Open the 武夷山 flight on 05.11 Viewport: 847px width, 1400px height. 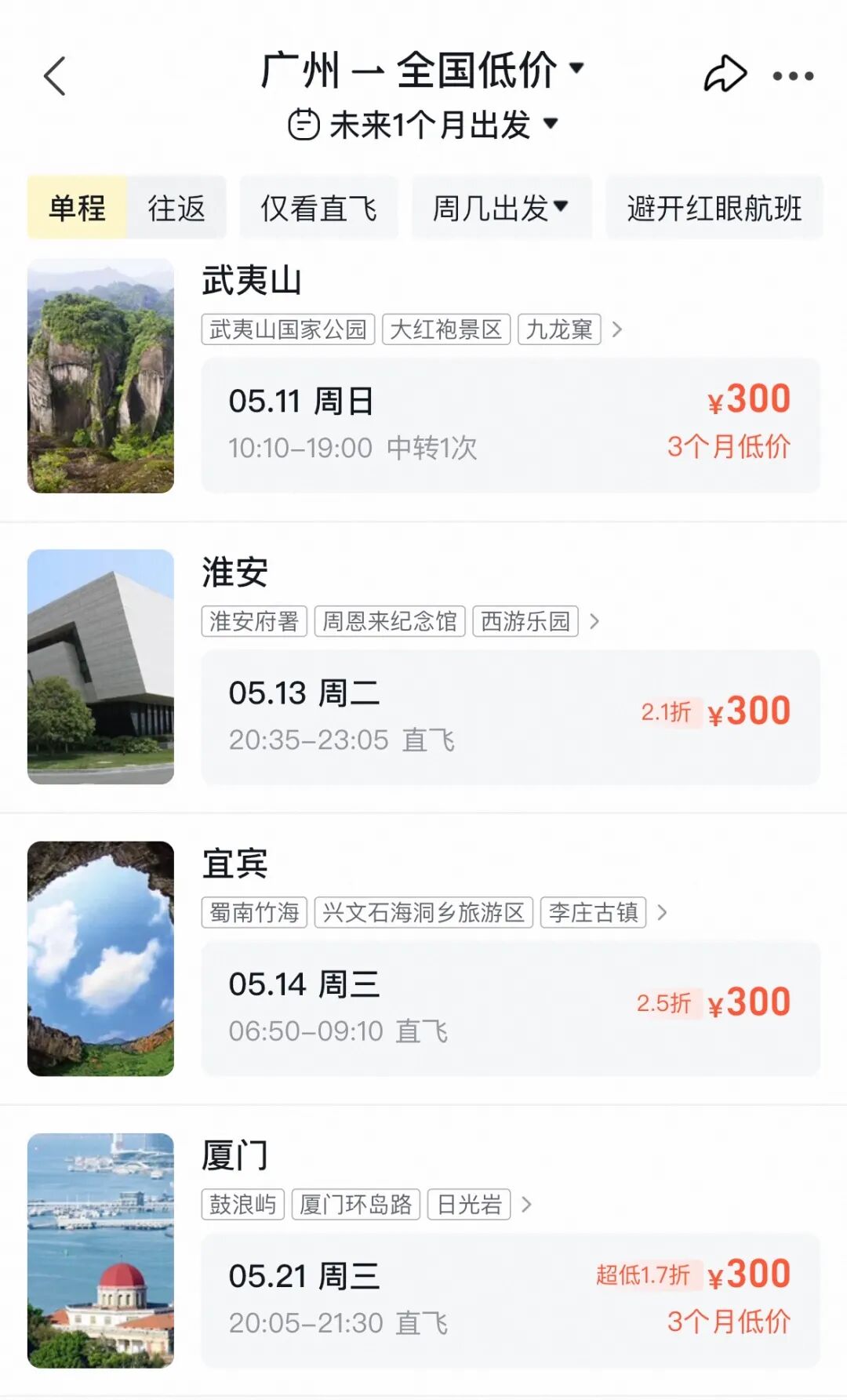click(x=511, y=425)
